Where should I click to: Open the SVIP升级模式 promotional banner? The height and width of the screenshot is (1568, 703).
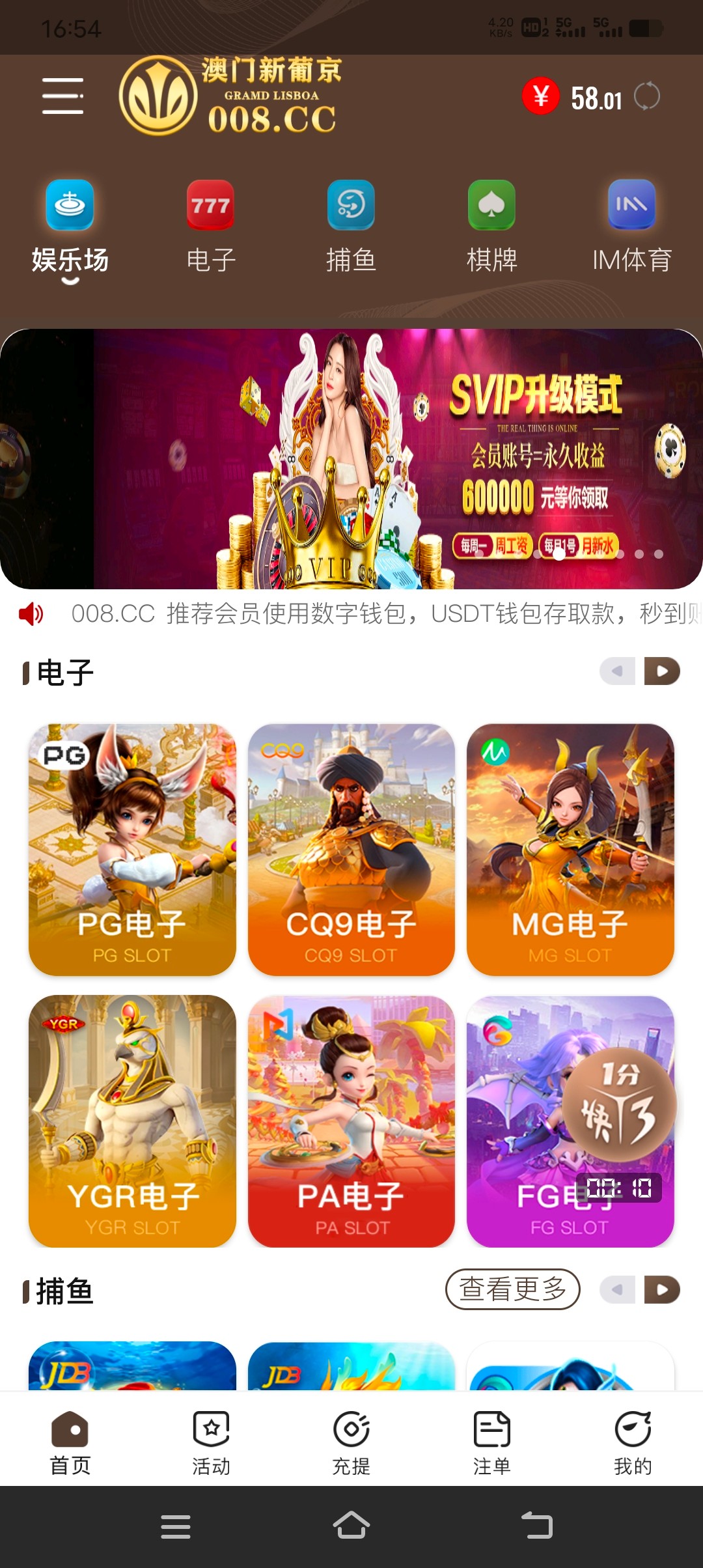(351, 458)
